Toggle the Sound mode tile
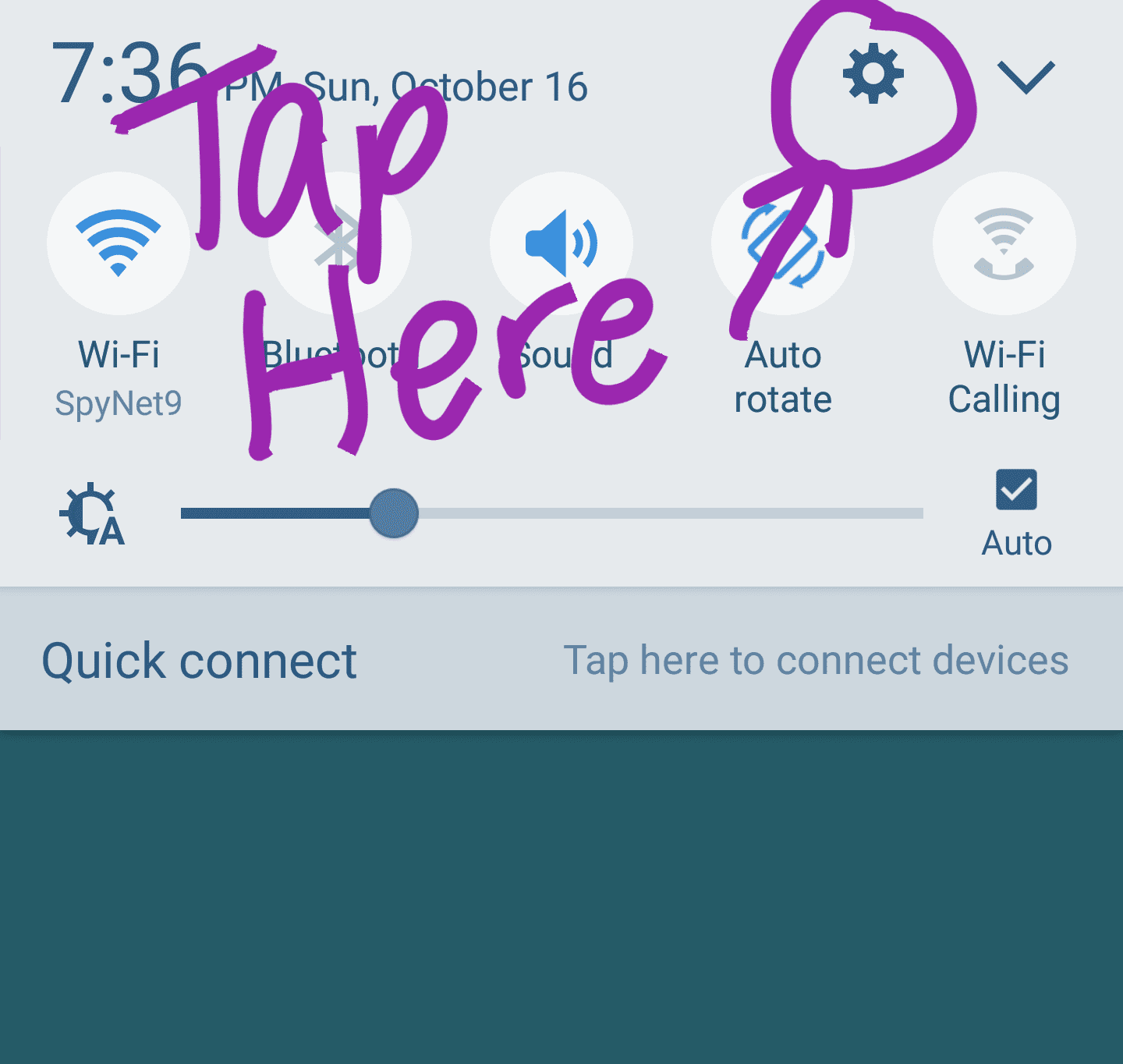 click(561, 243)
